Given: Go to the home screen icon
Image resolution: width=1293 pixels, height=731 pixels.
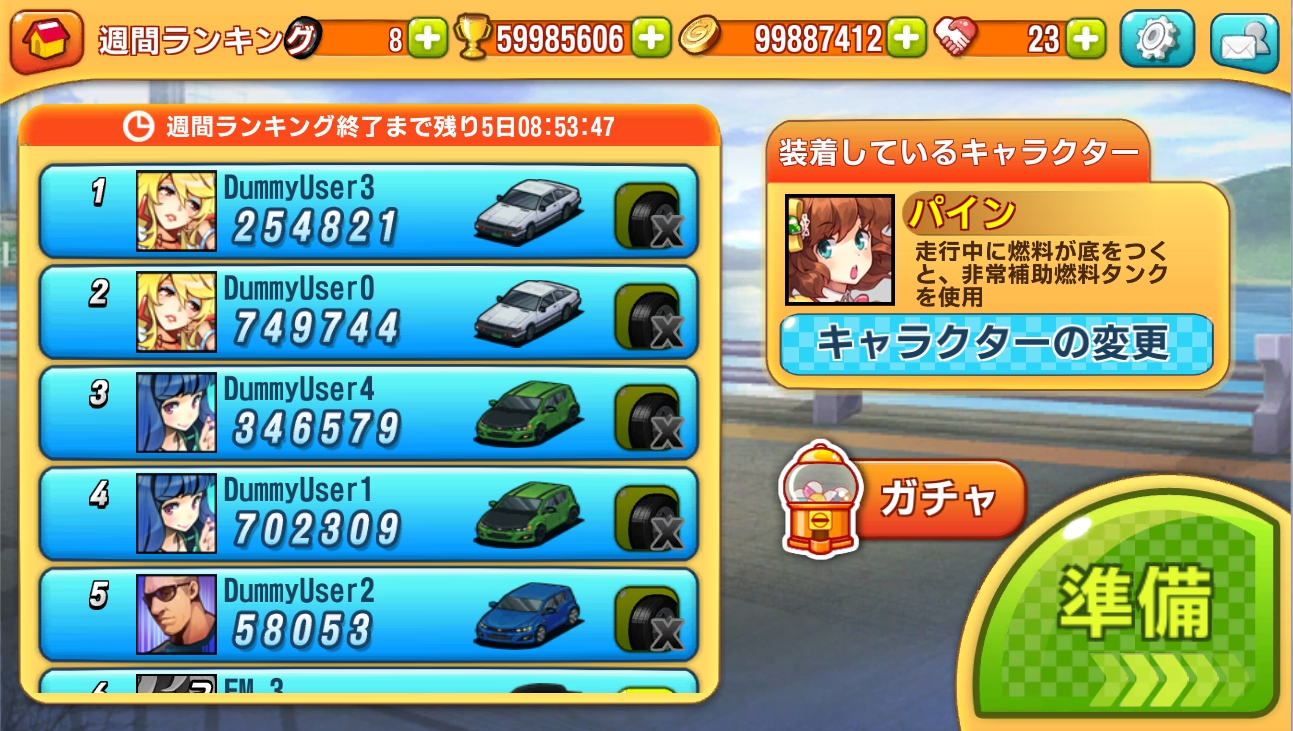Looking at the screenshot, I should click(45, 42).
